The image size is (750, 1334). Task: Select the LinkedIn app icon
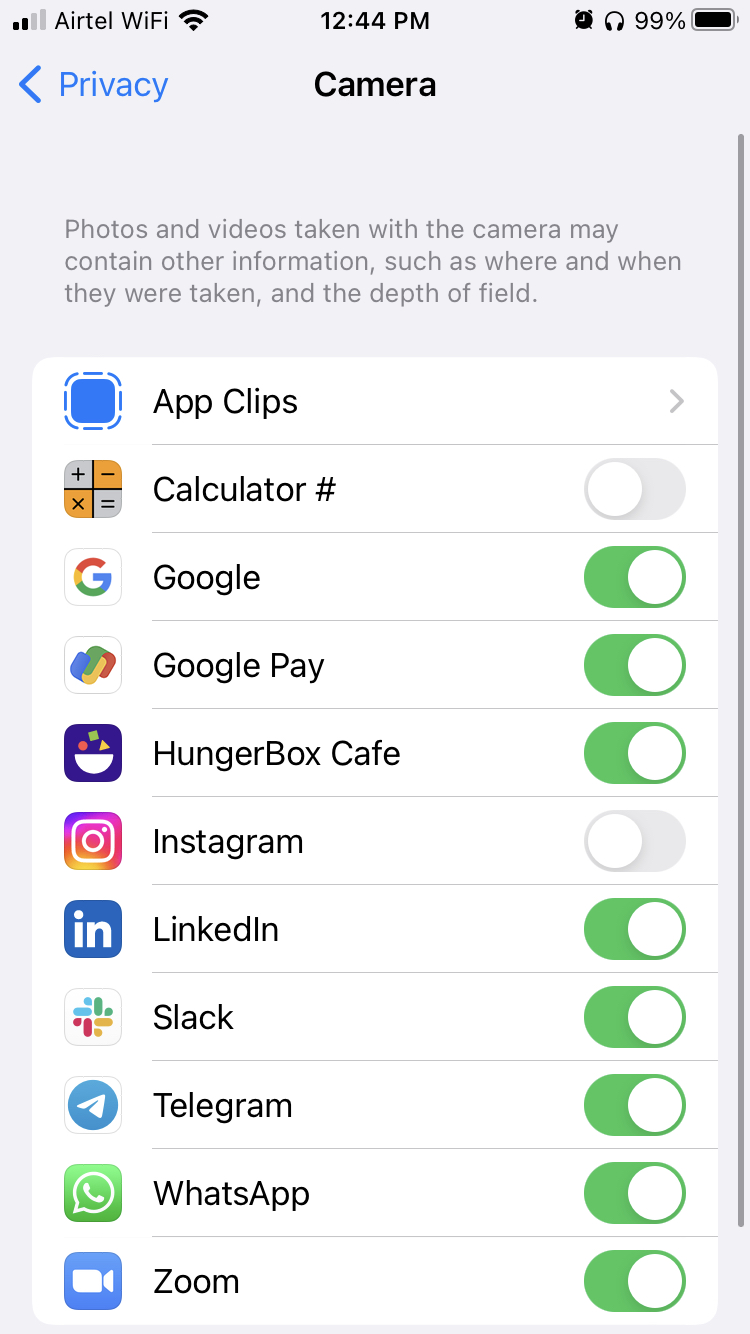93,929
